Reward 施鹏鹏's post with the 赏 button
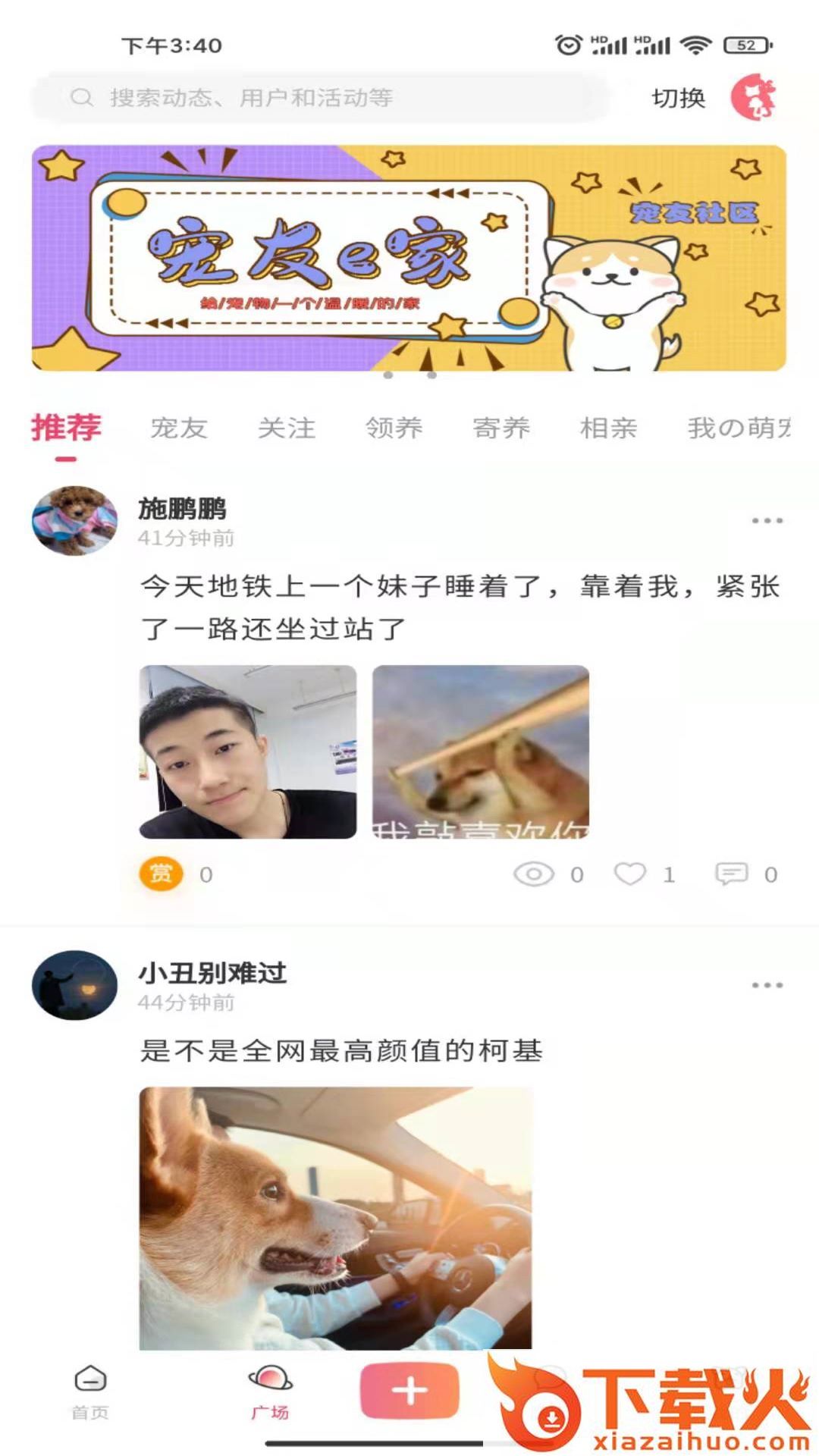This screenshot has height=1456, width=819. click(161, 874)
